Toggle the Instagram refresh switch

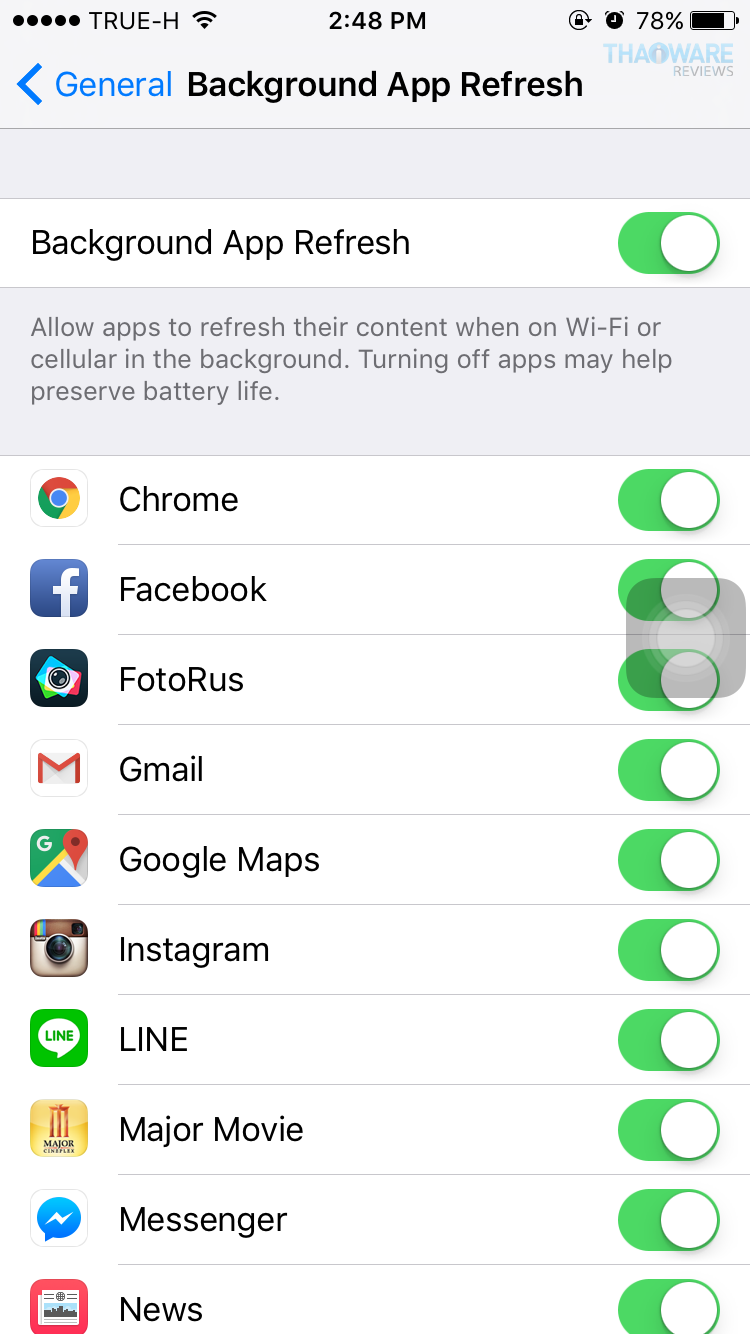click(668, 950)
